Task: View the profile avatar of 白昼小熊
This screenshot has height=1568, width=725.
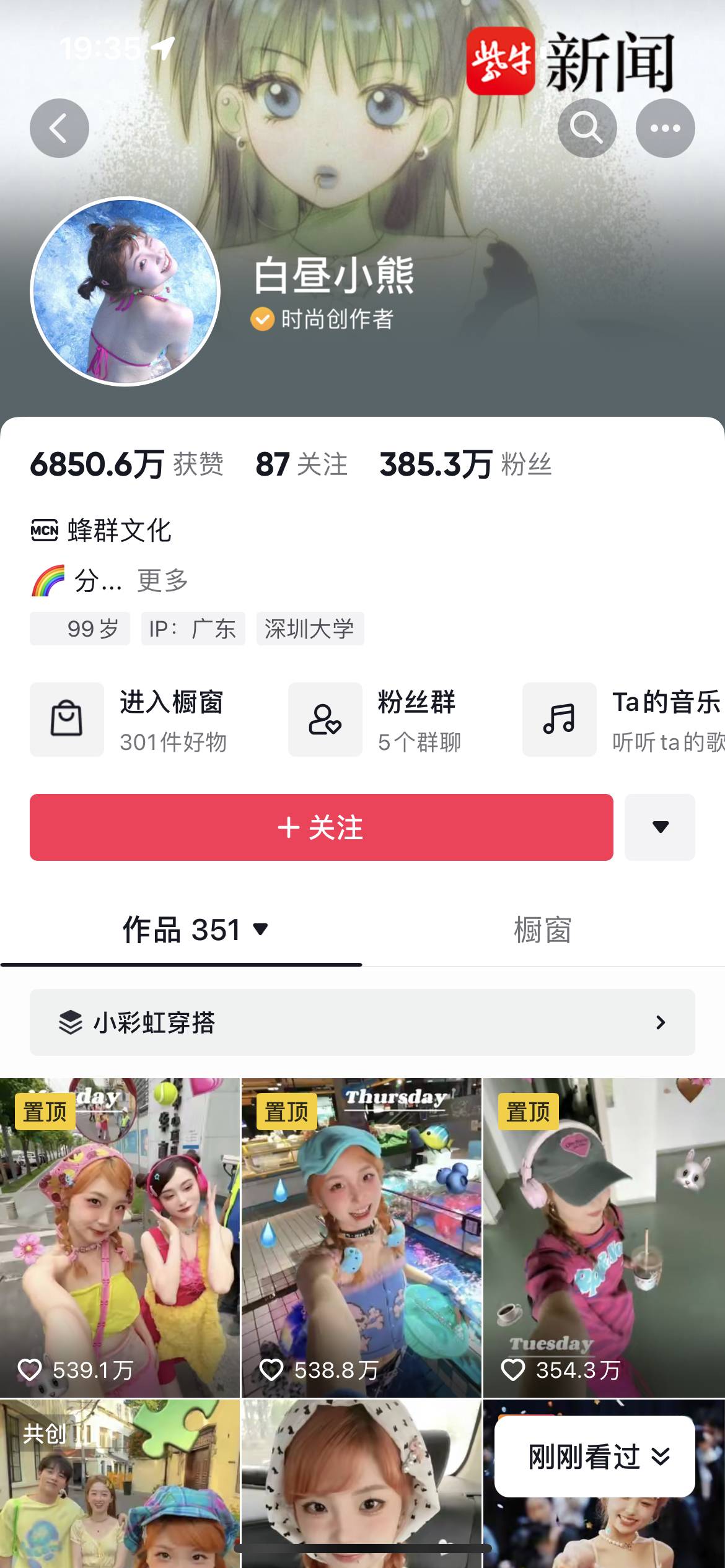Action: [125, 292]
